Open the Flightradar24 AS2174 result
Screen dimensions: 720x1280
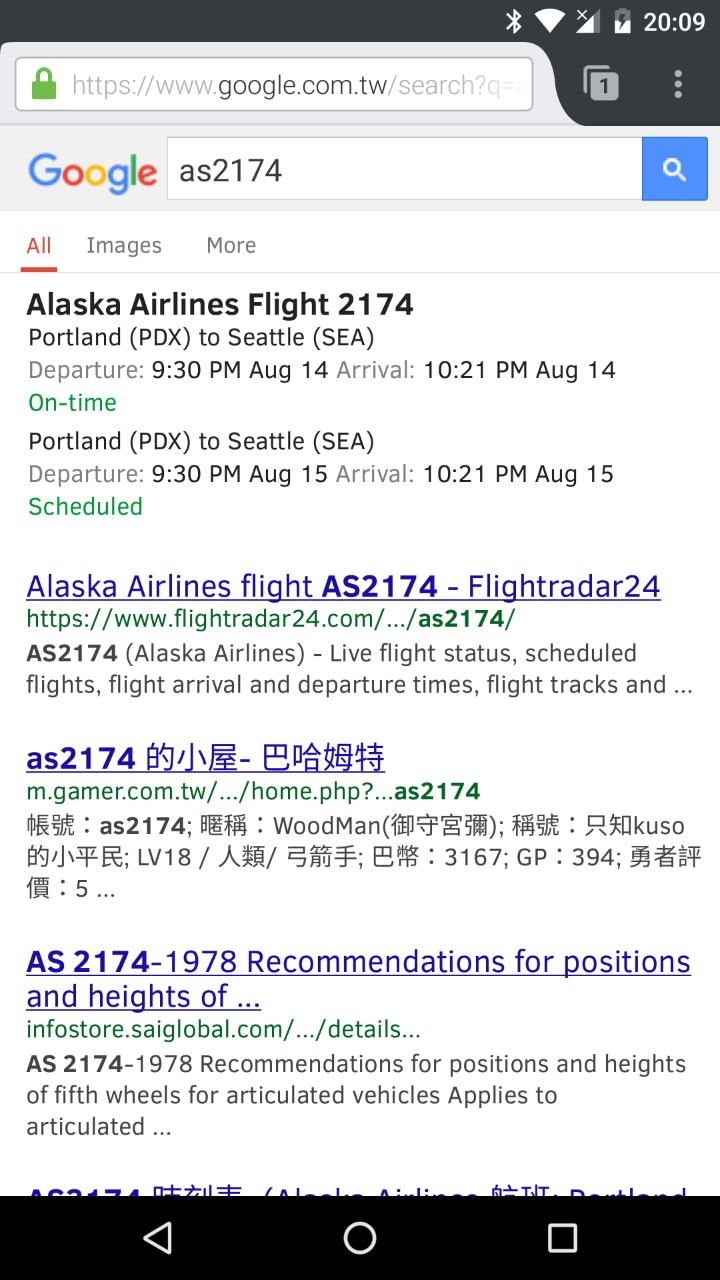click(x=343, y=586)
